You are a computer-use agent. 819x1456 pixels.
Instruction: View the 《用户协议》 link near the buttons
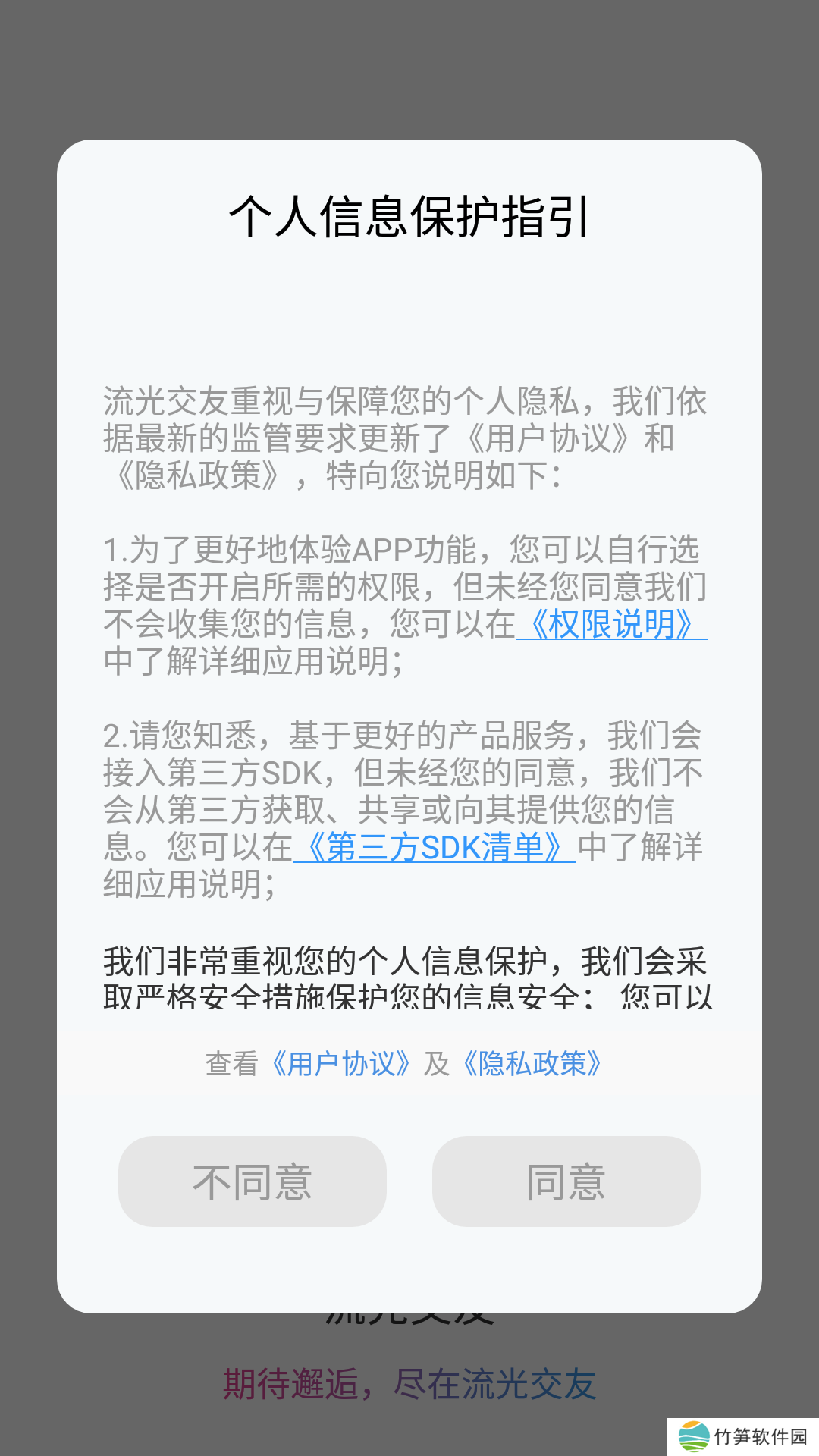341,1063
